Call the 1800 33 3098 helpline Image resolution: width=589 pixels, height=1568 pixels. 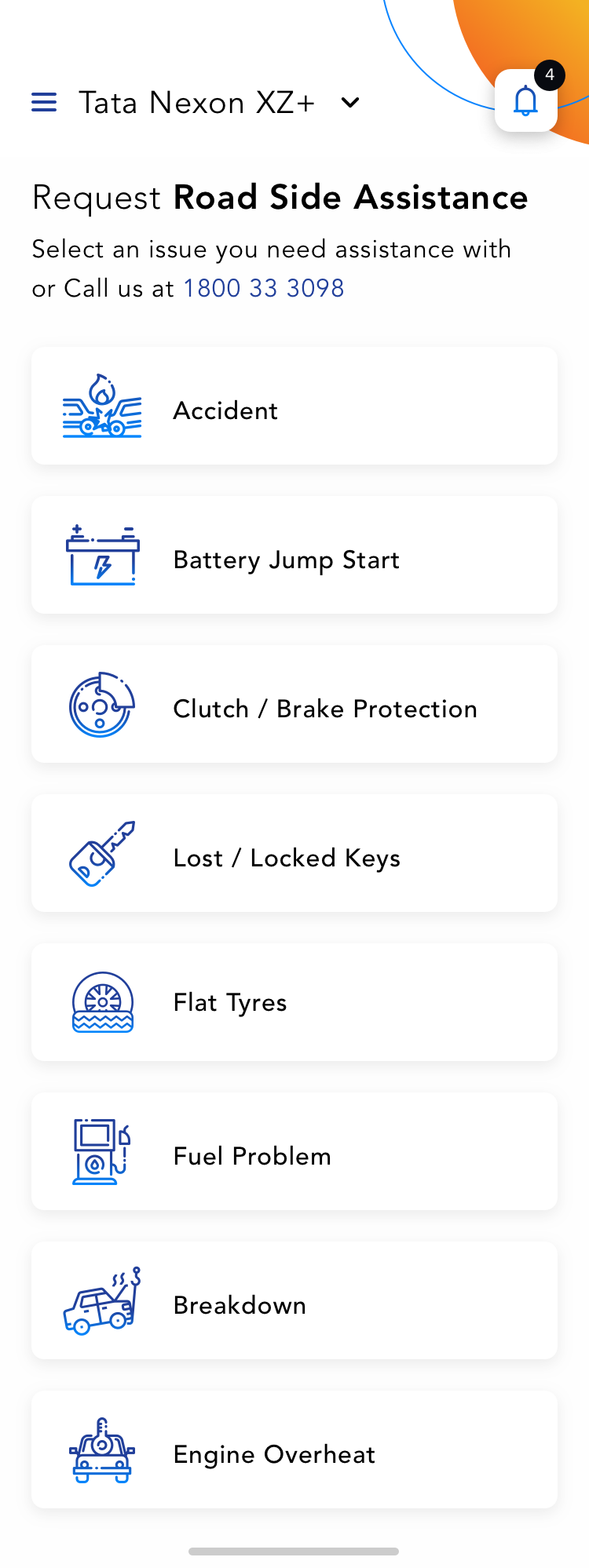coord(264,288)
